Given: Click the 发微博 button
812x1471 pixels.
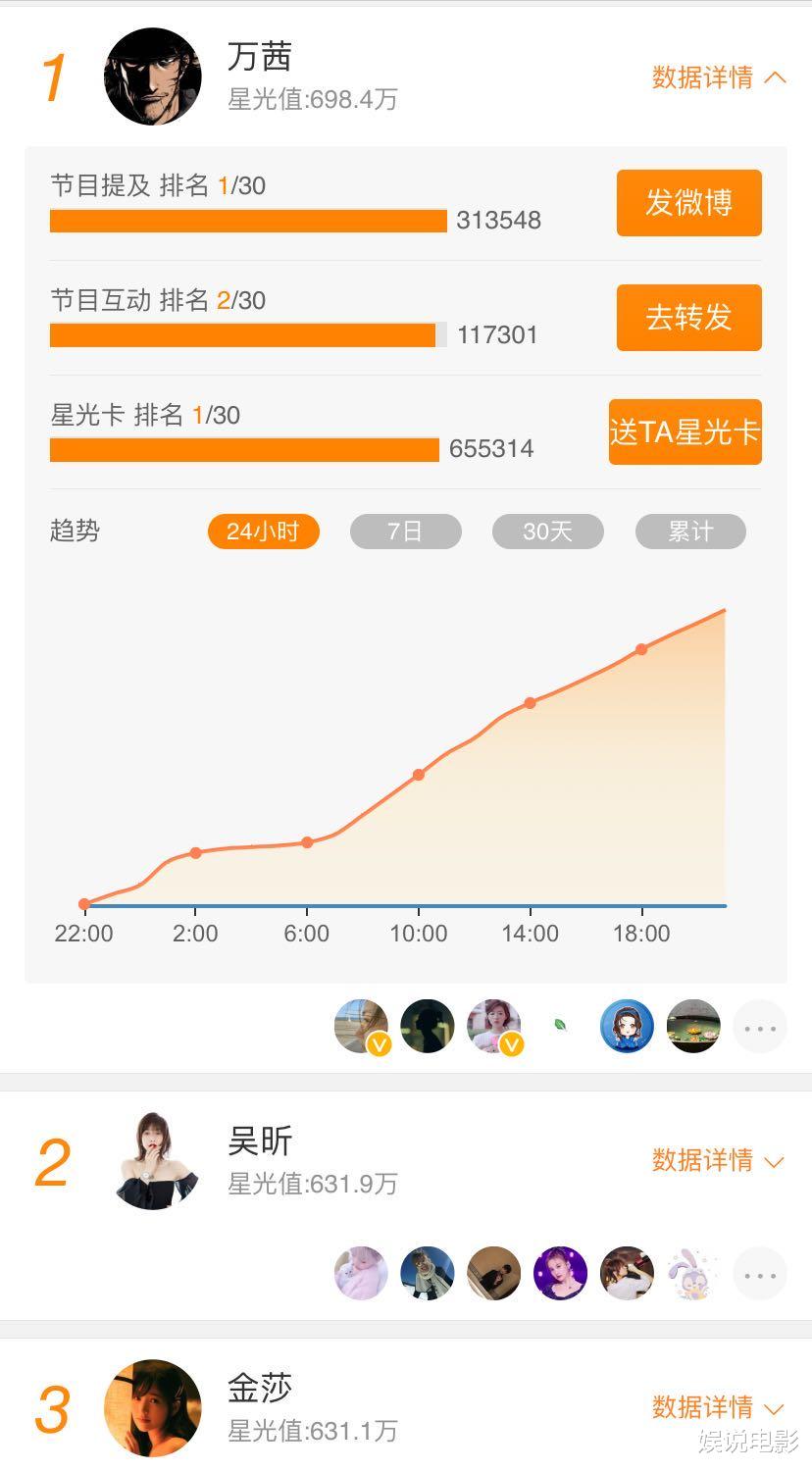Looking at the screenshot, I should (688, 203).
